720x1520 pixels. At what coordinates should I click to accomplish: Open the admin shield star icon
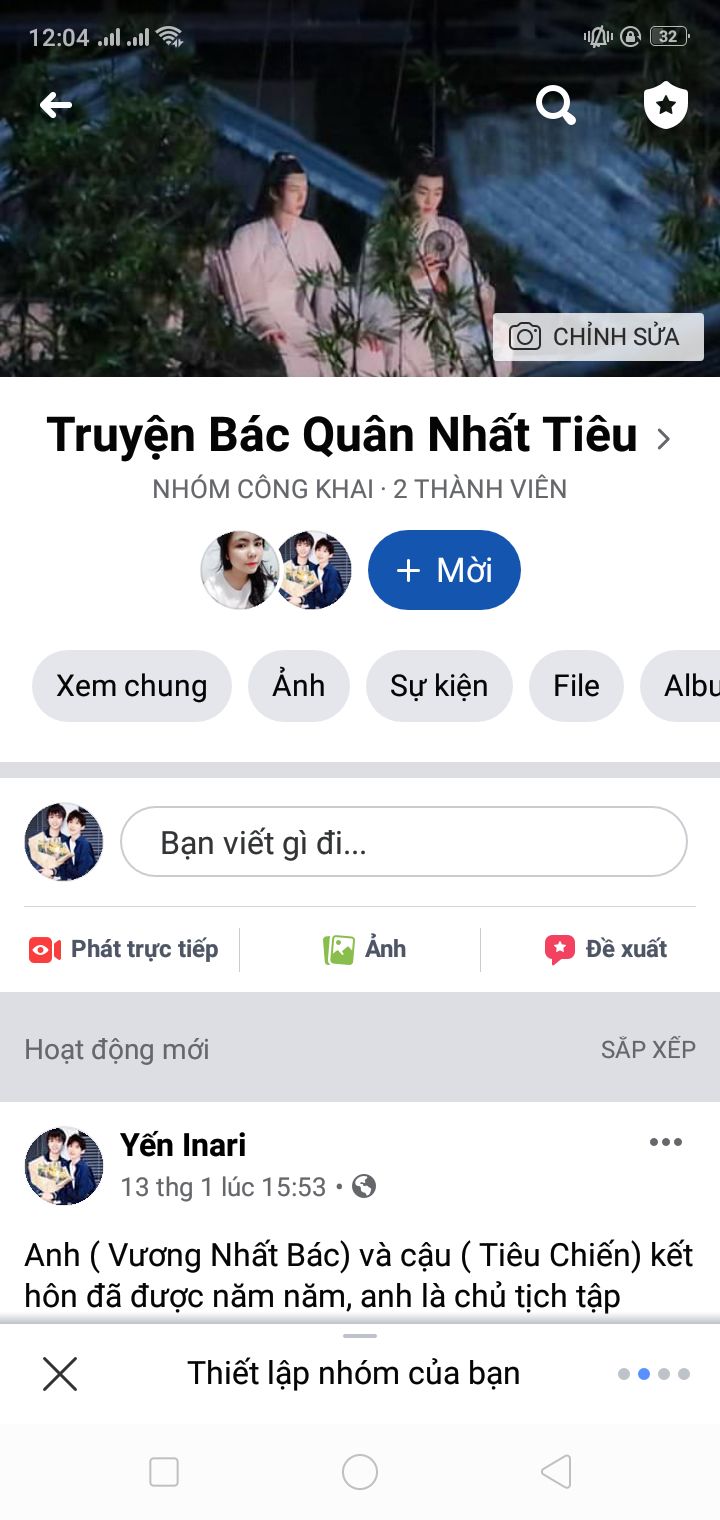(x=665, y=104)
